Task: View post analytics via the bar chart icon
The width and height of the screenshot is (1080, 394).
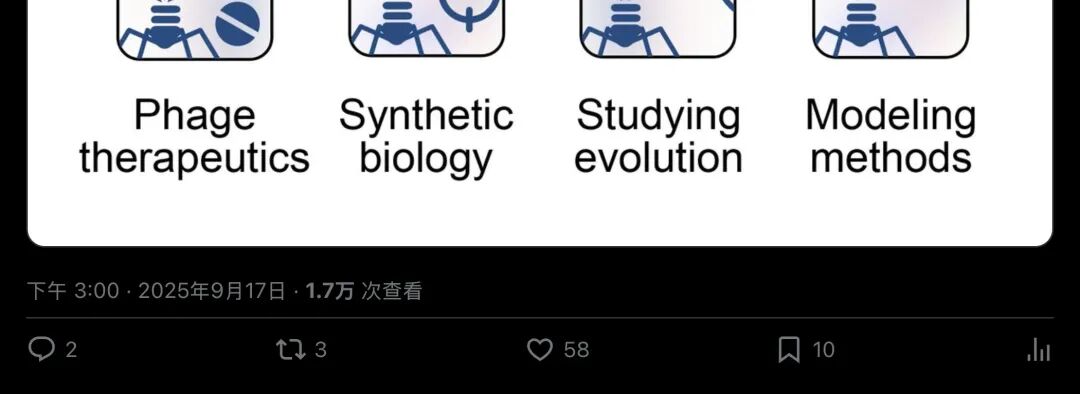Action: [x=1039, y=349]
